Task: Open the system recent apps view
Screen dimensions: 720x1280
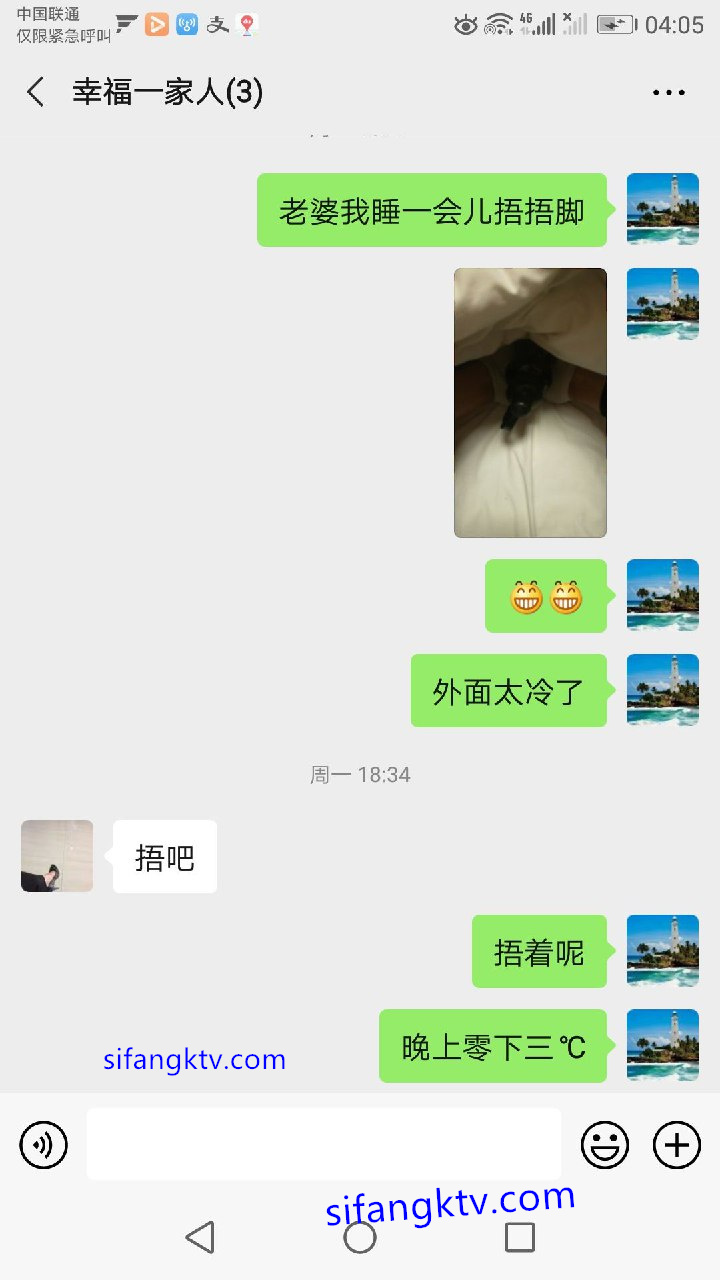Action: point(519,1237)
